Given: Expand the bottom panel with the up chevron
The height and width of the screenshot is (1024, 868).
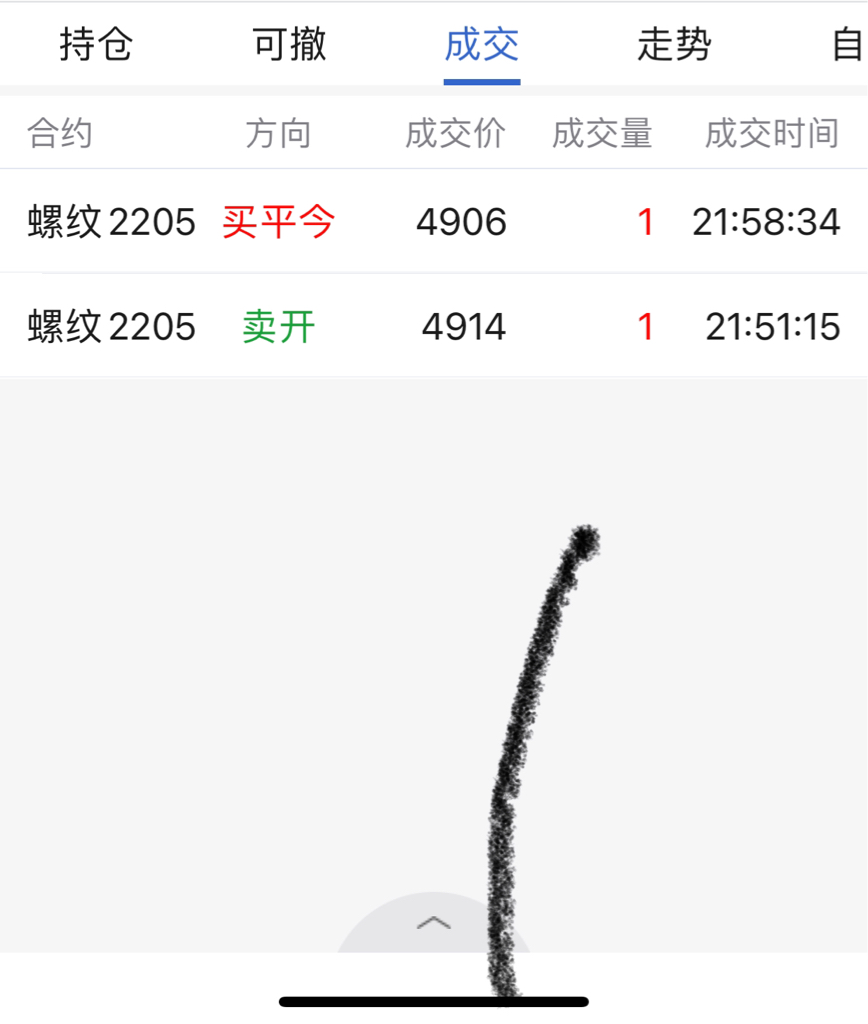Looking at the screenshot, I should 434,923.
